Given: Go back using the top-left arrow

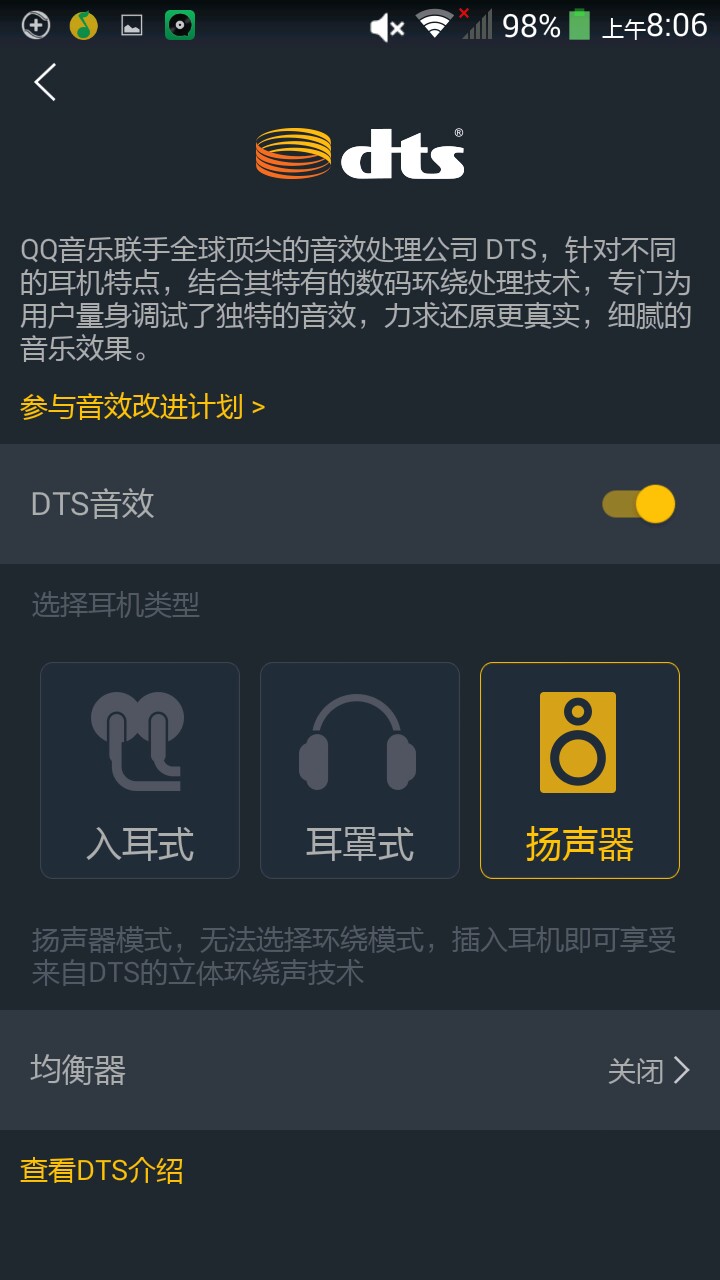Looking at the screenshot, I should pyautogui.click(x=45, y=82).
